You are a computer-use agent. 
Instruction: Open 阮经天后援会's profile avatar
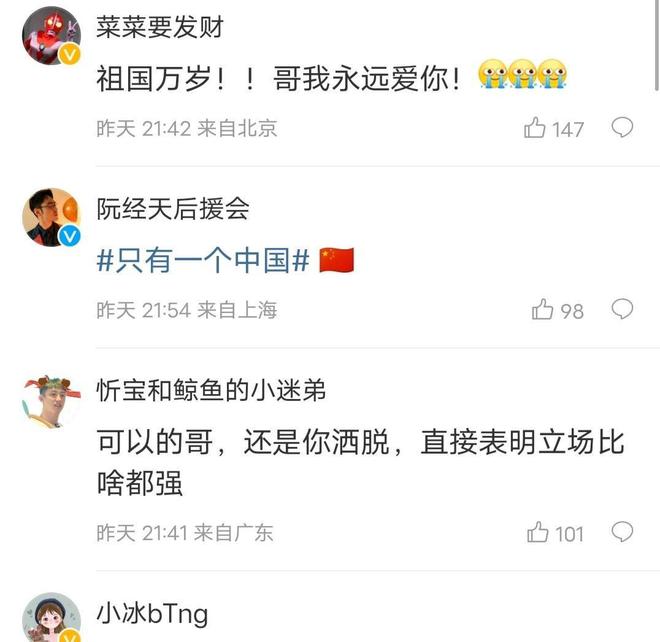click(50, 216)
